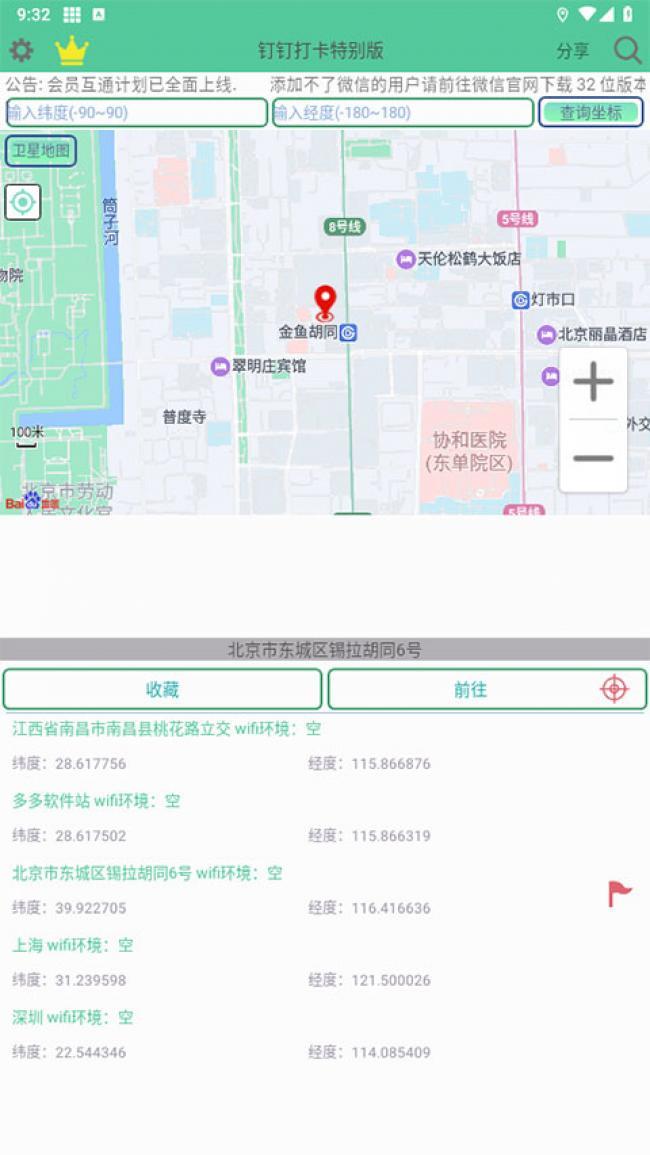Screen dimensions: 650x1155
Task: Select the 北京市东城区锡拉胡同6号 saved location
Action: point(147,873)
